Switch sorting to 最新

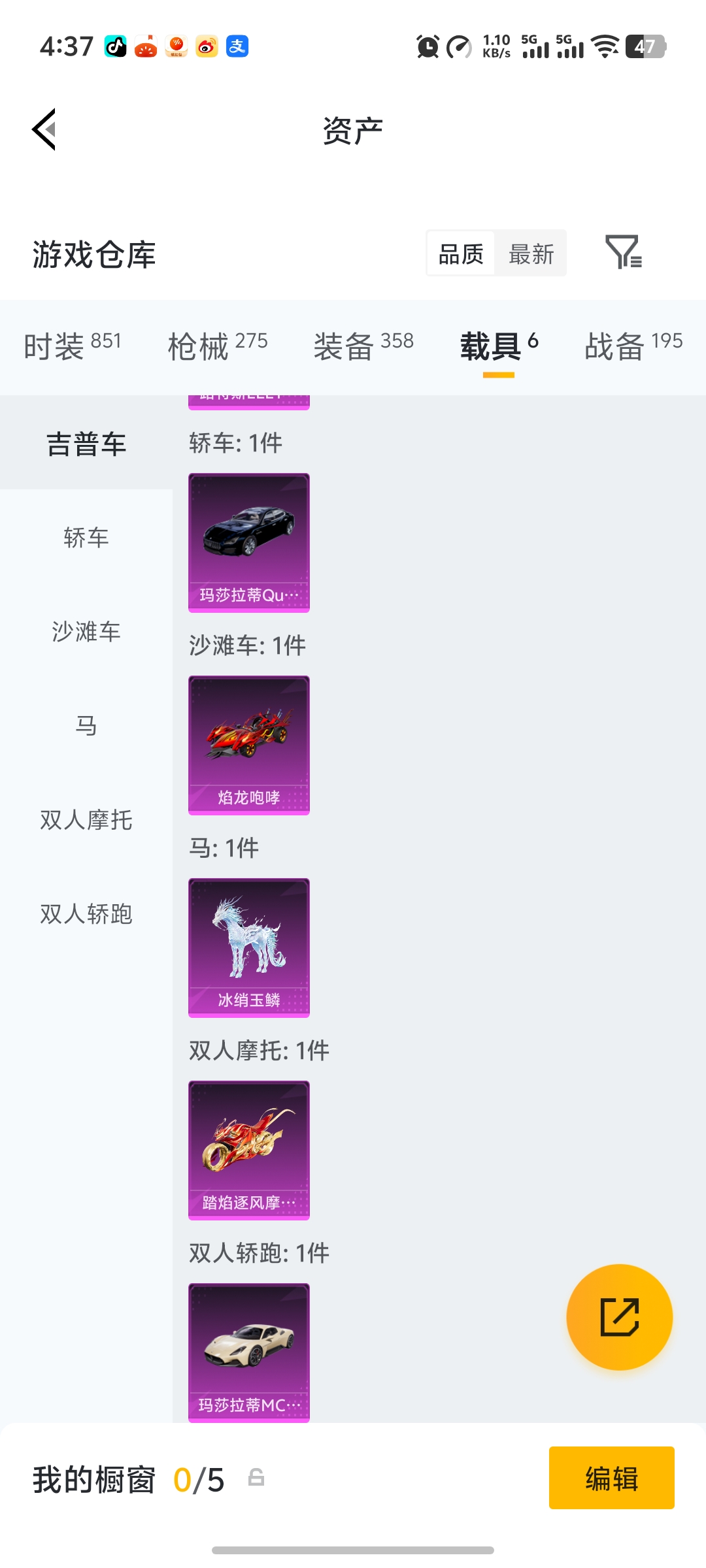(x=531, y=253)
